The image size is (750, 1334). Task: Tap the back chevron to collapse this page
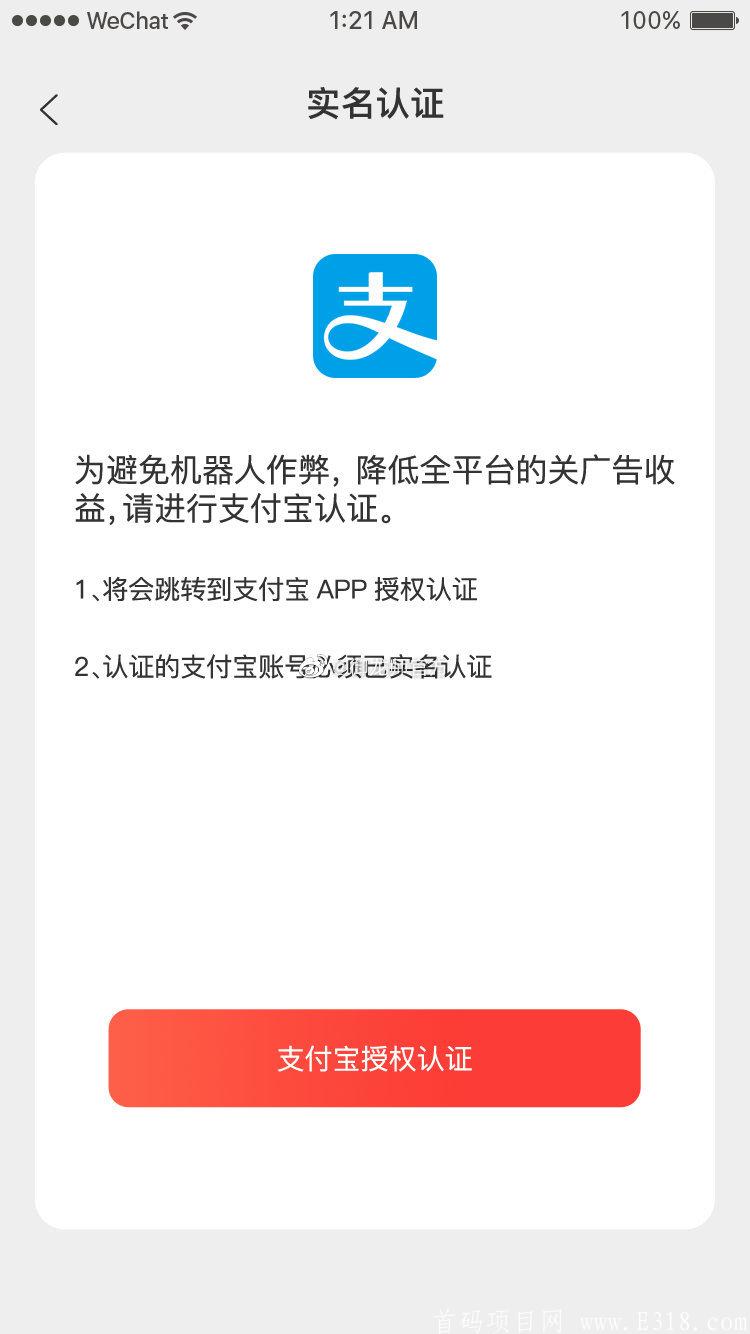pos(49,108)
